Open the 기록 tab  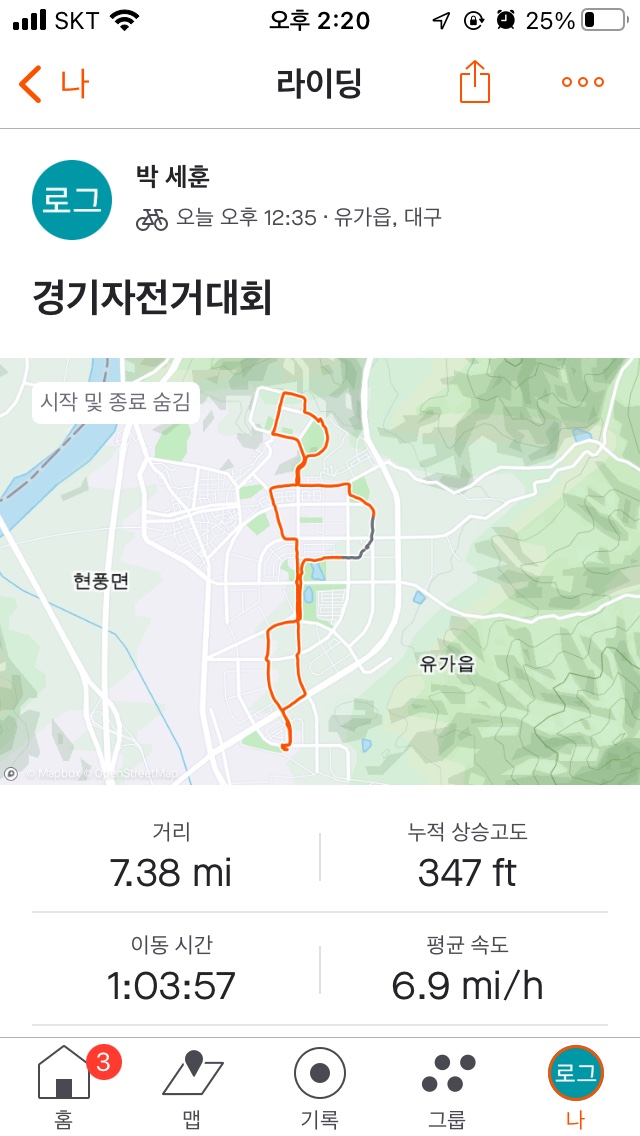(x=320, y=1085)
